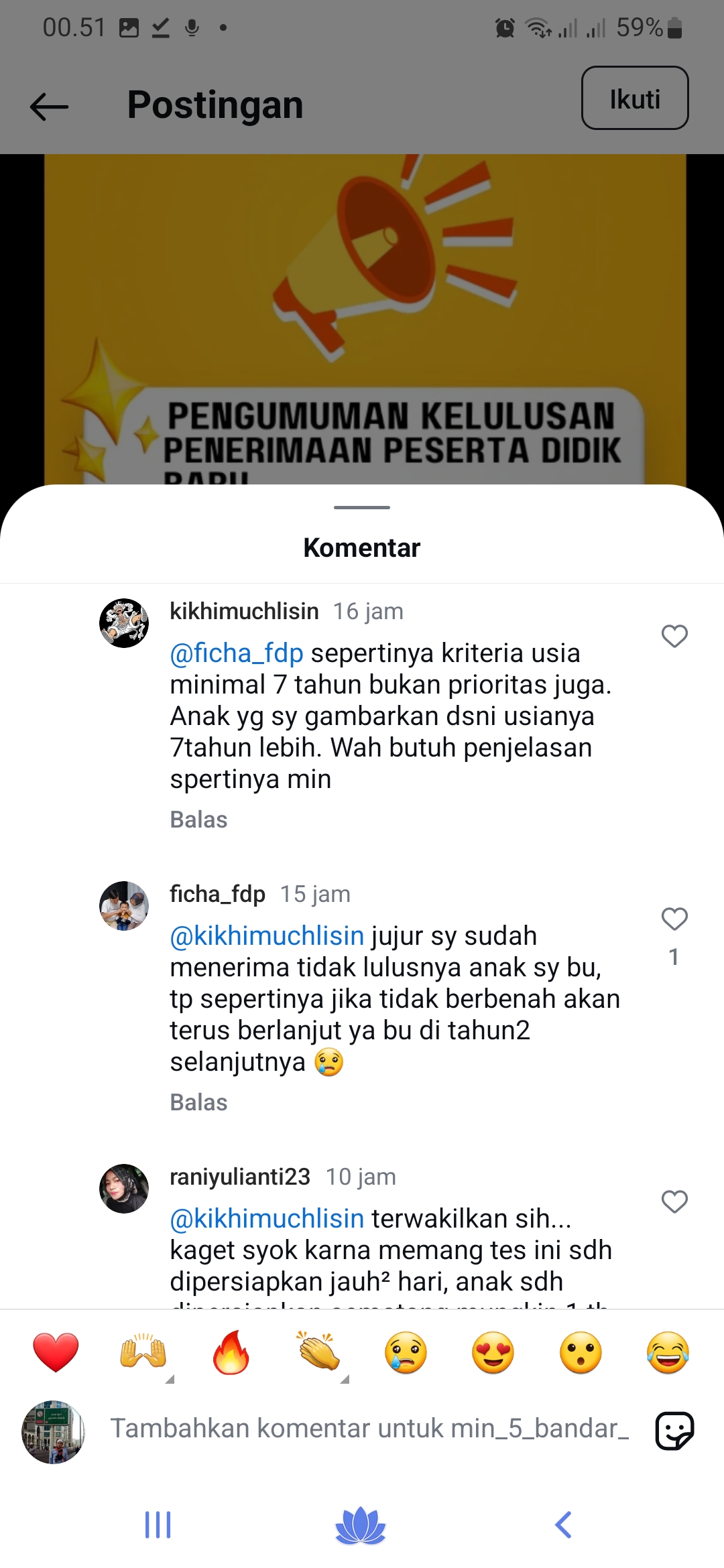The image size is (724, 1568).
Task: Tap the @kikhimuchlisin mention in ficha_fdp's comment
Action: click(267, 936)
